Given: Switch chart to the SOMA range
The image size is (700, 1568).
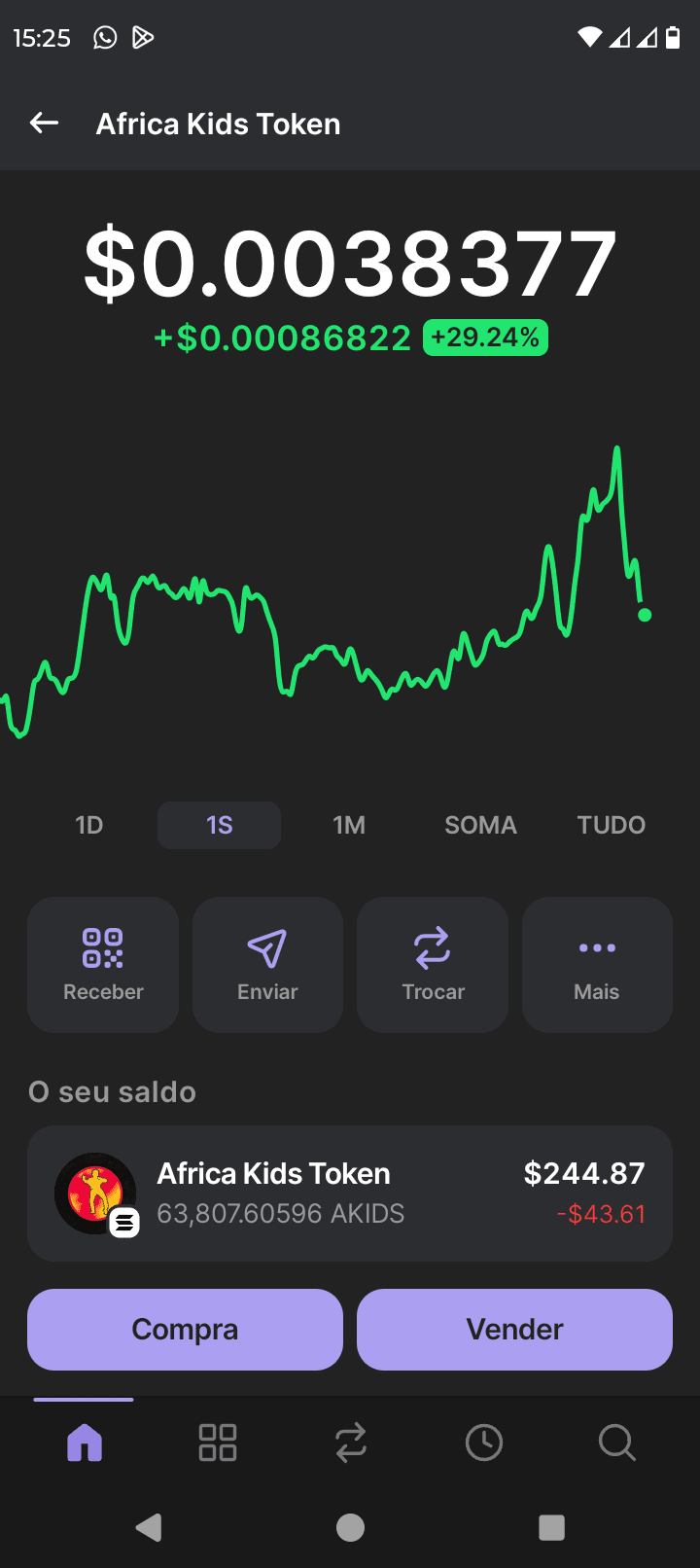Looking at the screenshot, I should (480, 825).
